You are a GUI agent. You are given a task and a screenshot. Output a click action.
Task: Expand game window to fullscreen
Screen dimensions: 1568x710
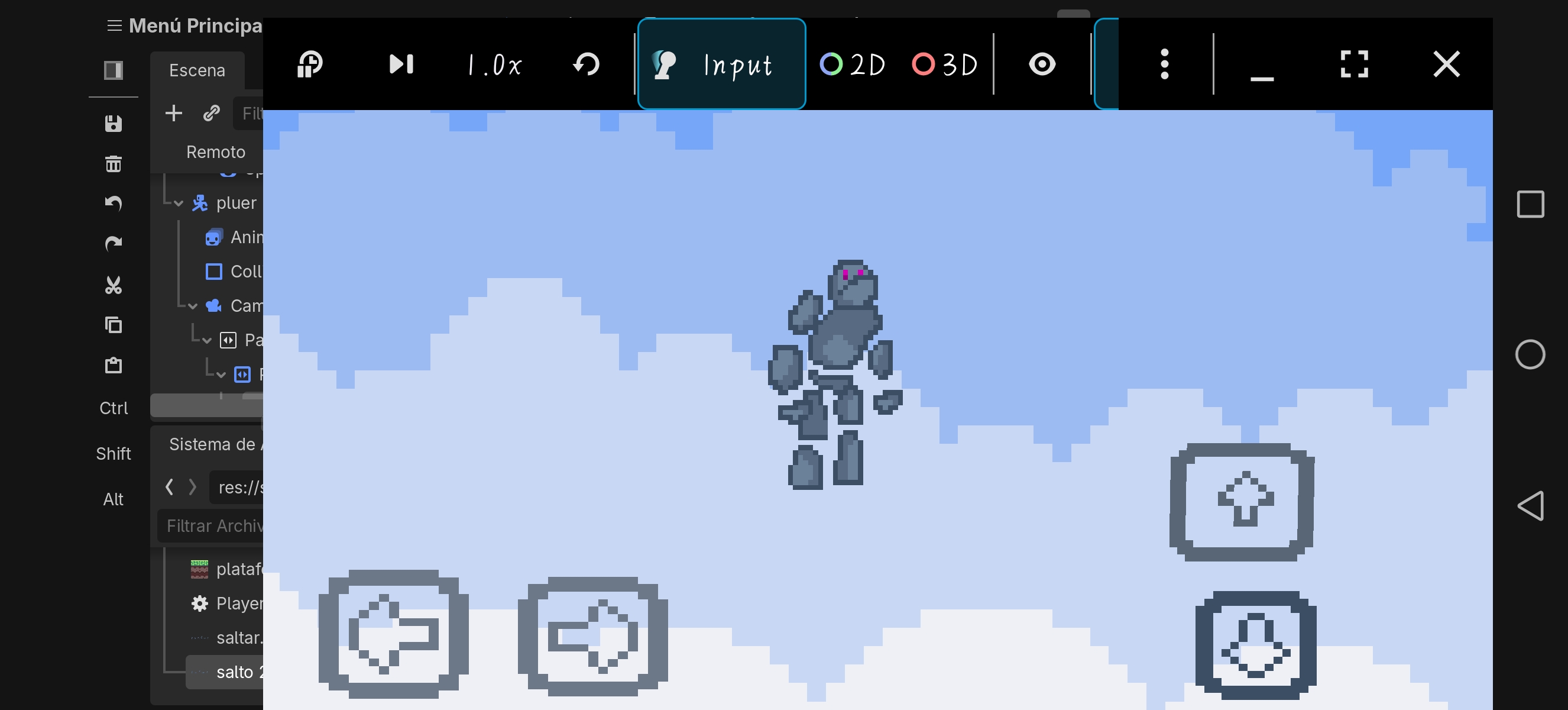pos(1354,64)
